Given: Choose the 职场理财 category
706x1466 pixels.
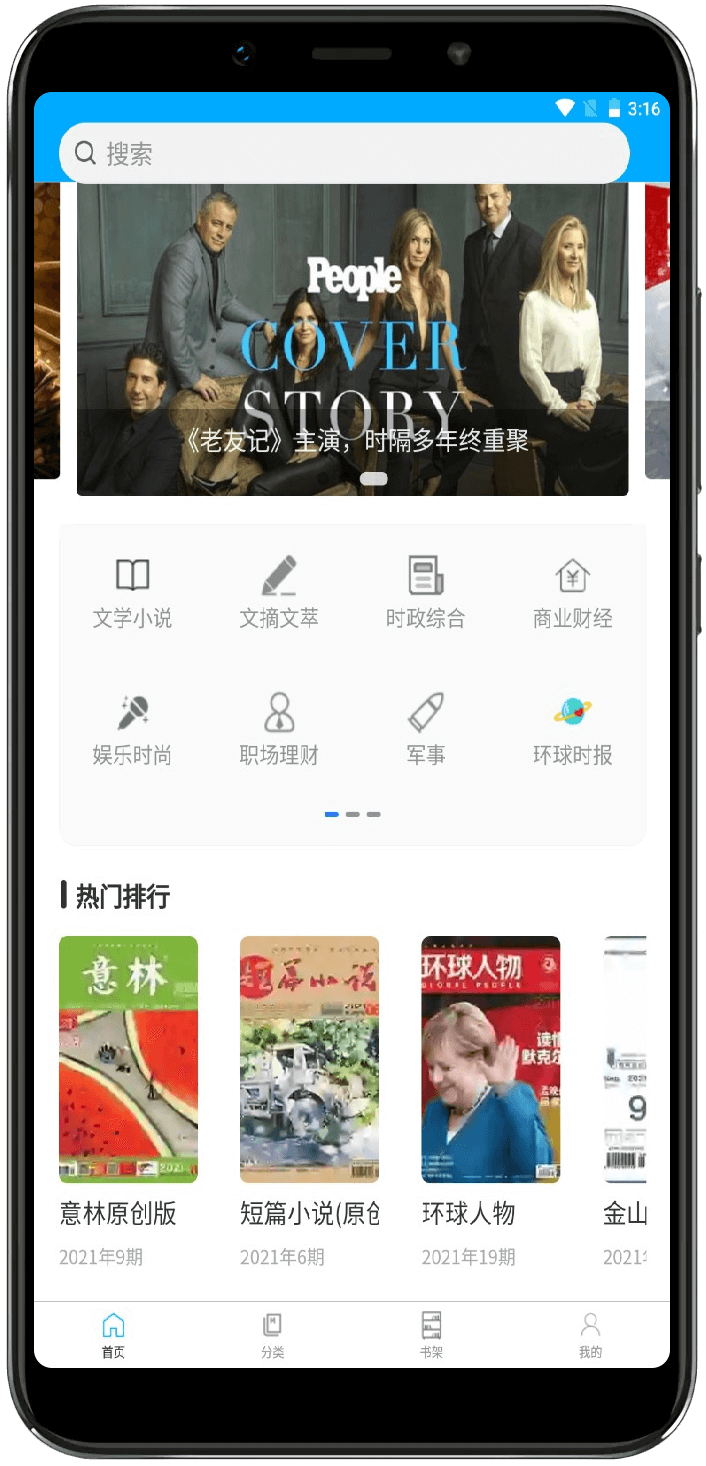Looking at the screenshot, I should (x=279, y=731).
